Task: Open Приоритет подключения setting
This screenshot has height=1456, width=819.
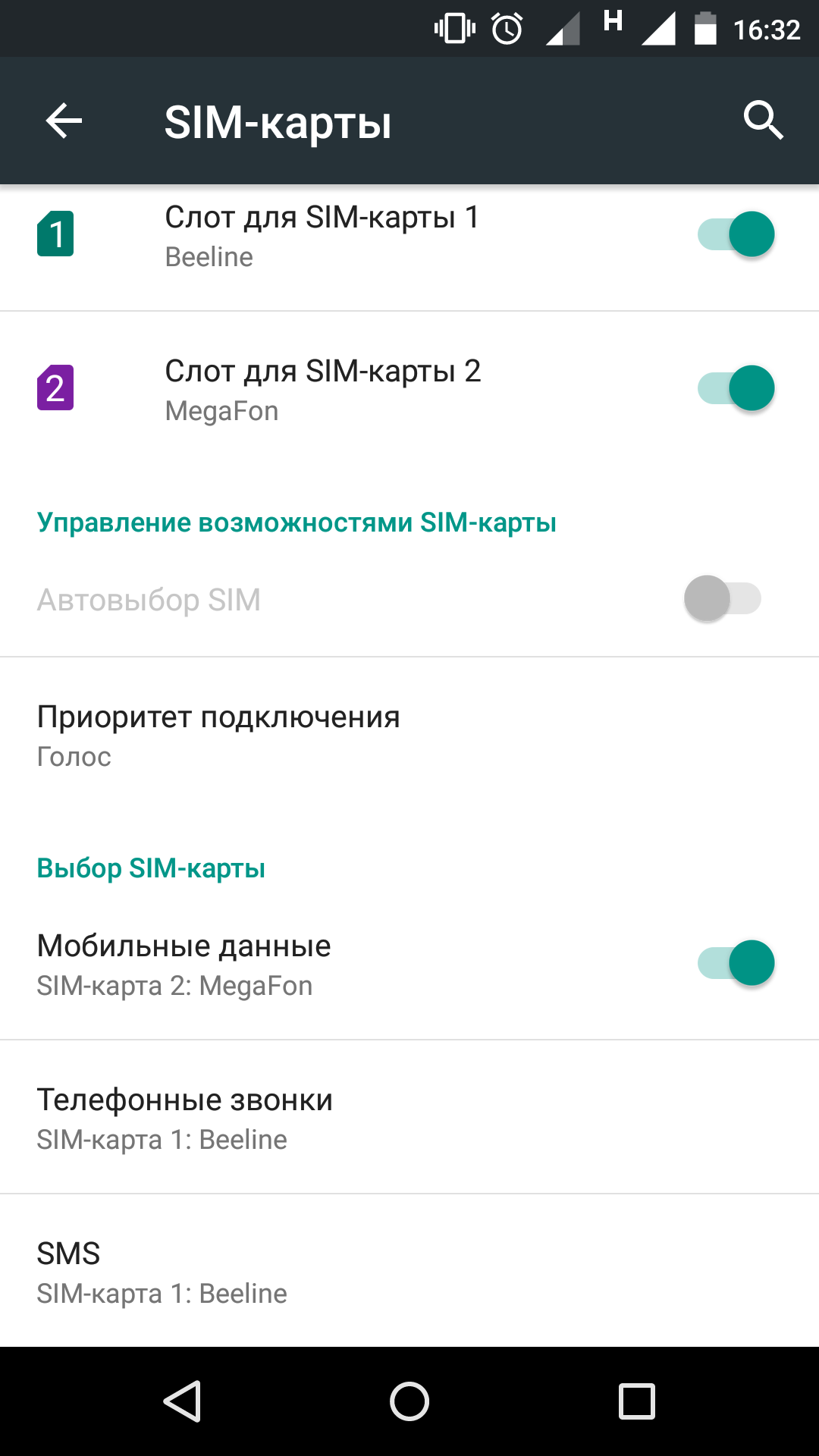Action: pyautogui.click(x=409, y=735)
